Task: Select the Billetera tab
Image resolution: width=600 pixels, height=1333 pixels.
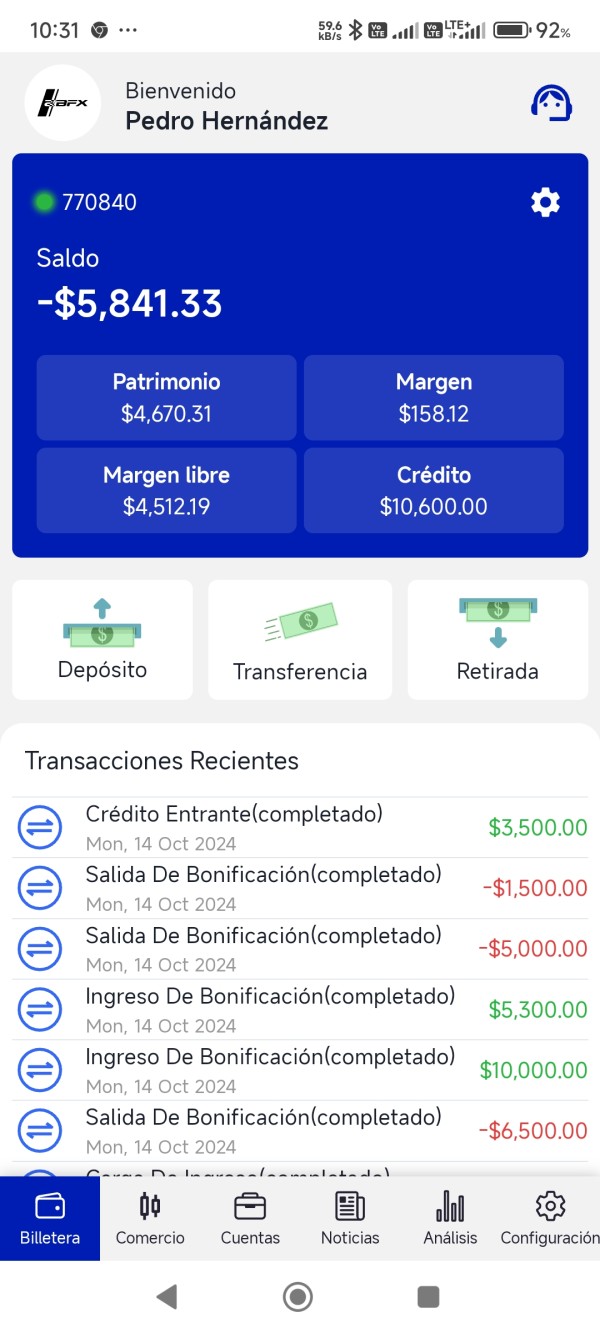Action: [x=50, y=1218]
